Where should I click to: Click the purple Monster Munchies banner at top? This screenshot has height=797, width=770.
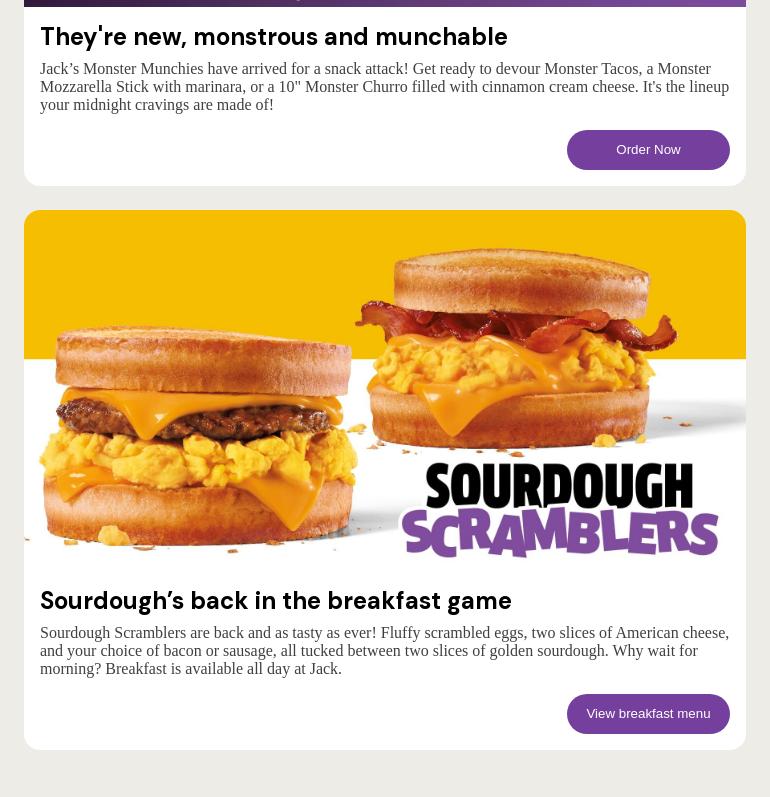[x=385, y=3]
